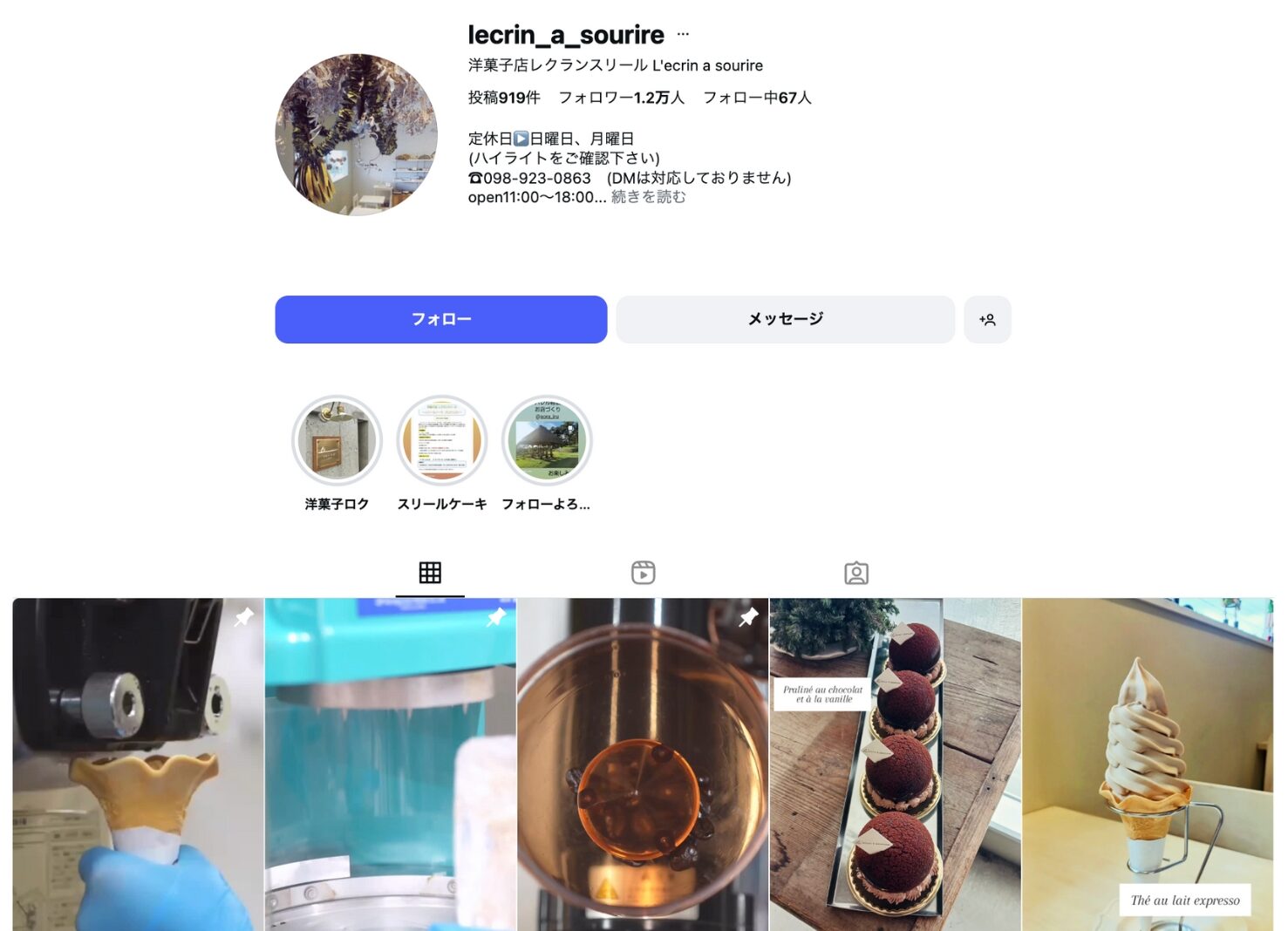View the profile picture
1288x931 pixels.
(x=356, y=134)
